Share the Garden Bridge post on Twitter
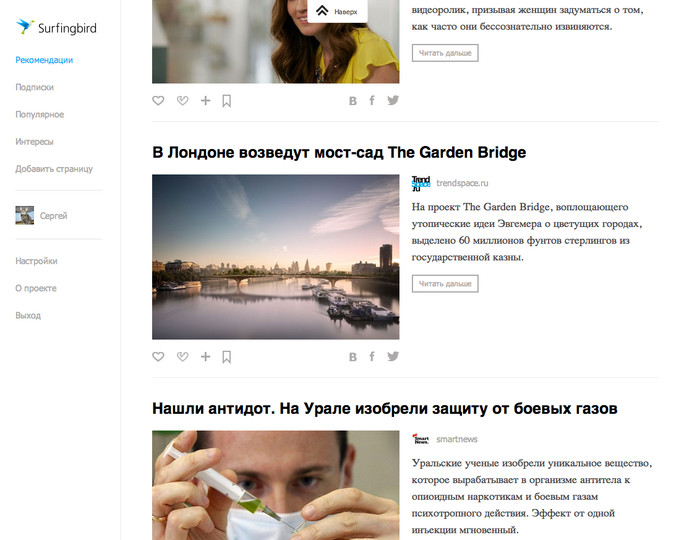This screenshot has height=540, width=679. click(393, 356)
